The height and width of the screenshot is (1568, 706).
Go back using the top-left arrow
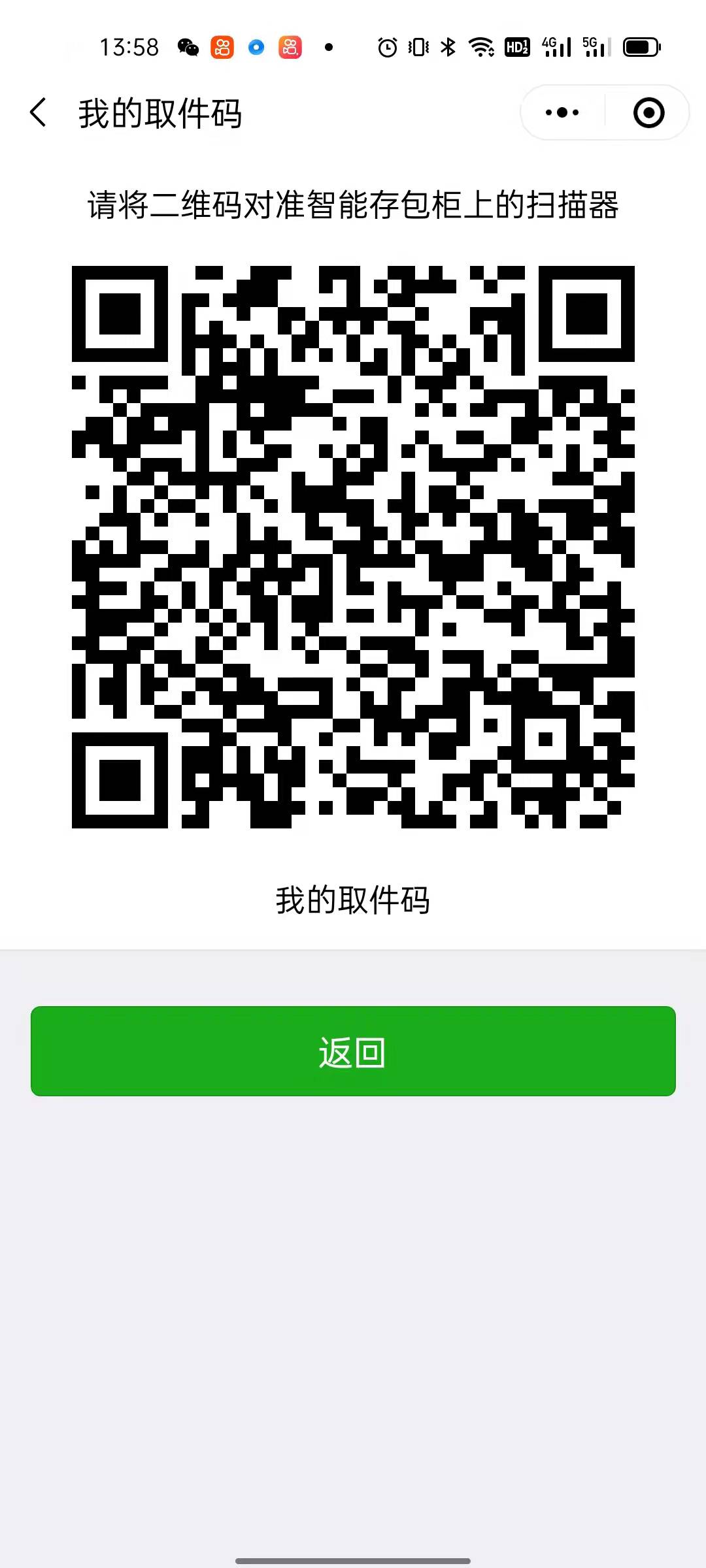point(39,113)
